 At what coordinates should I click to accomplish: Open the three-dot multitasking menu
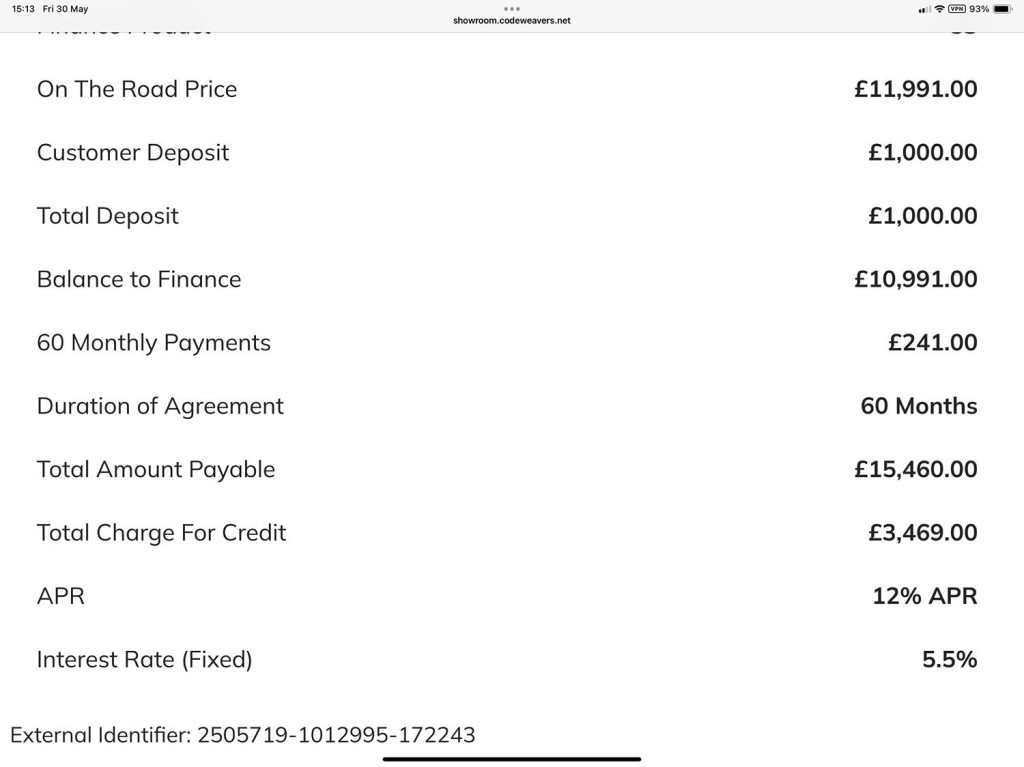[511, 8]
